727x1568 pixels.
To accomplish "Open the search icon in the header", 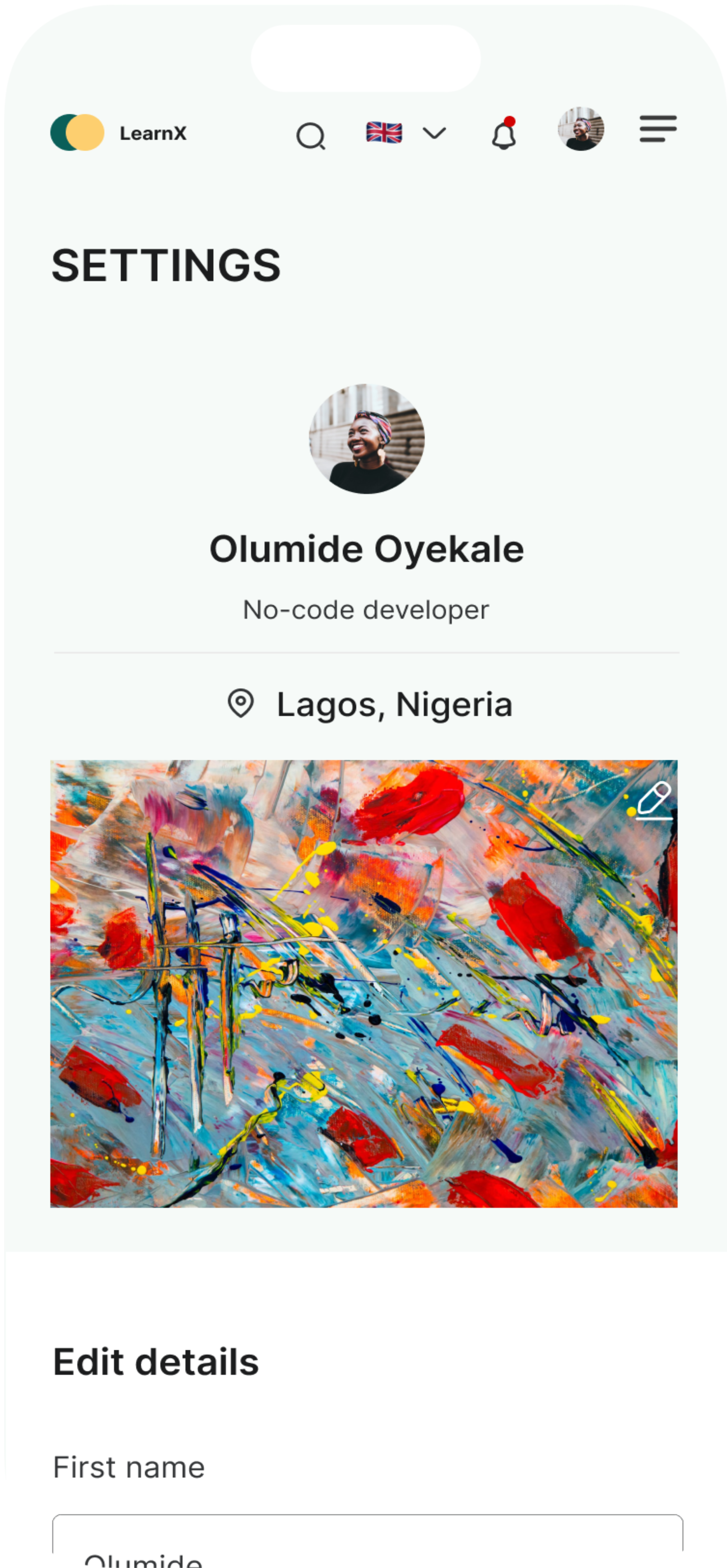I will 311,136.
